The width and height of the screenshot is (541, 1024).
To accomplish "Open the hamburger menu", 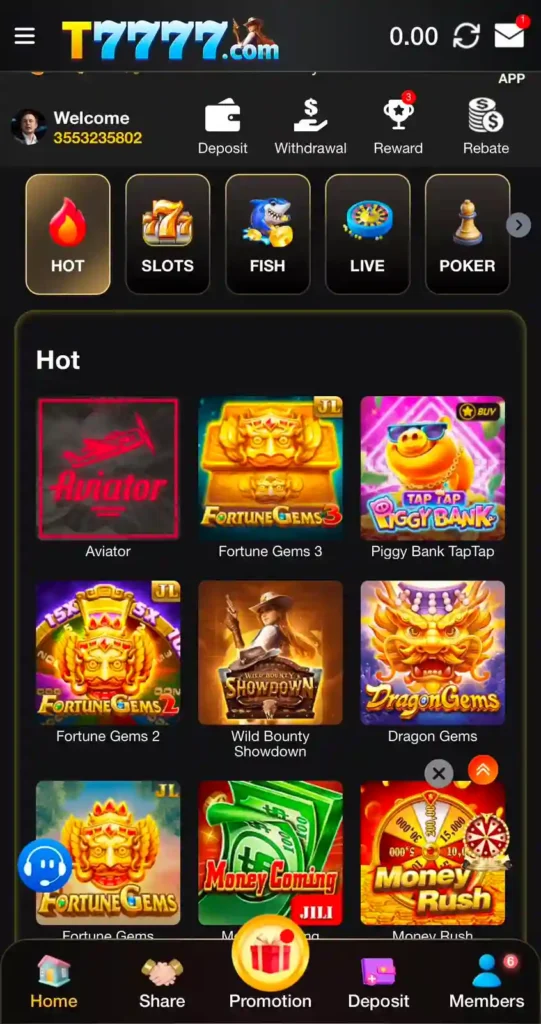I will (x=25, y=37).
